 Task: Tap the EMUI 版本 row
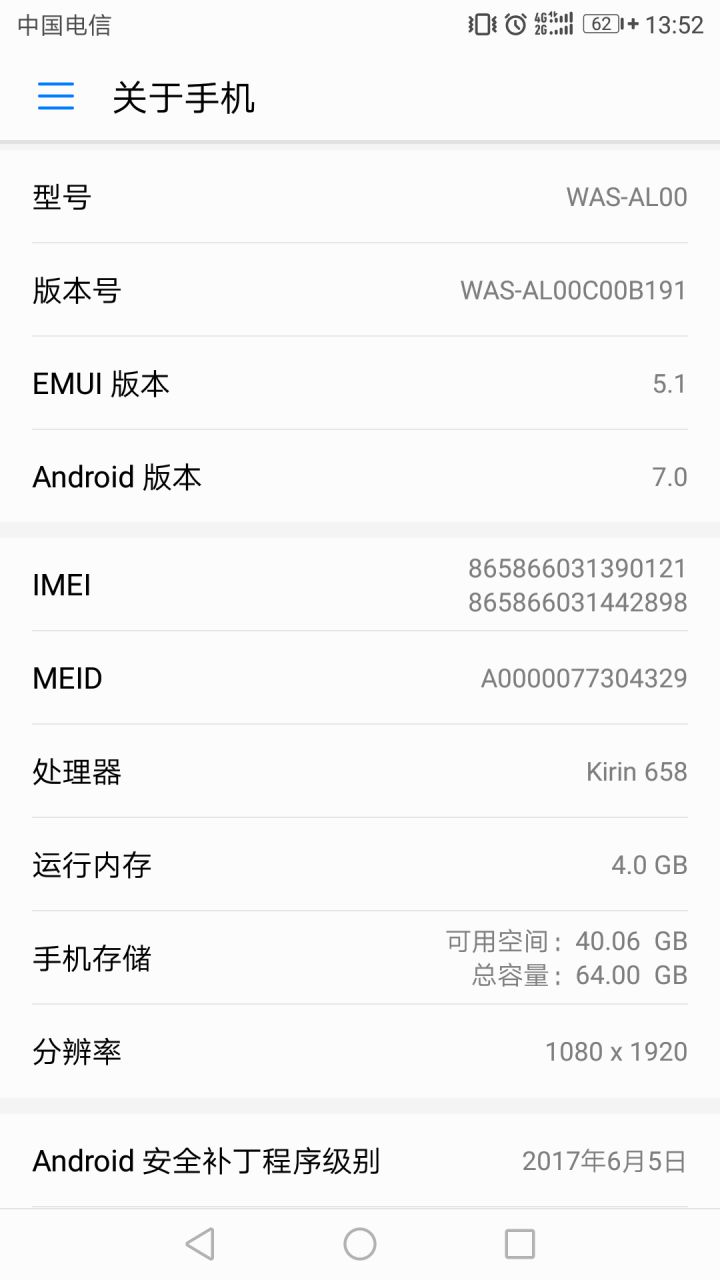pyautogui.click(x=360, y=383)
